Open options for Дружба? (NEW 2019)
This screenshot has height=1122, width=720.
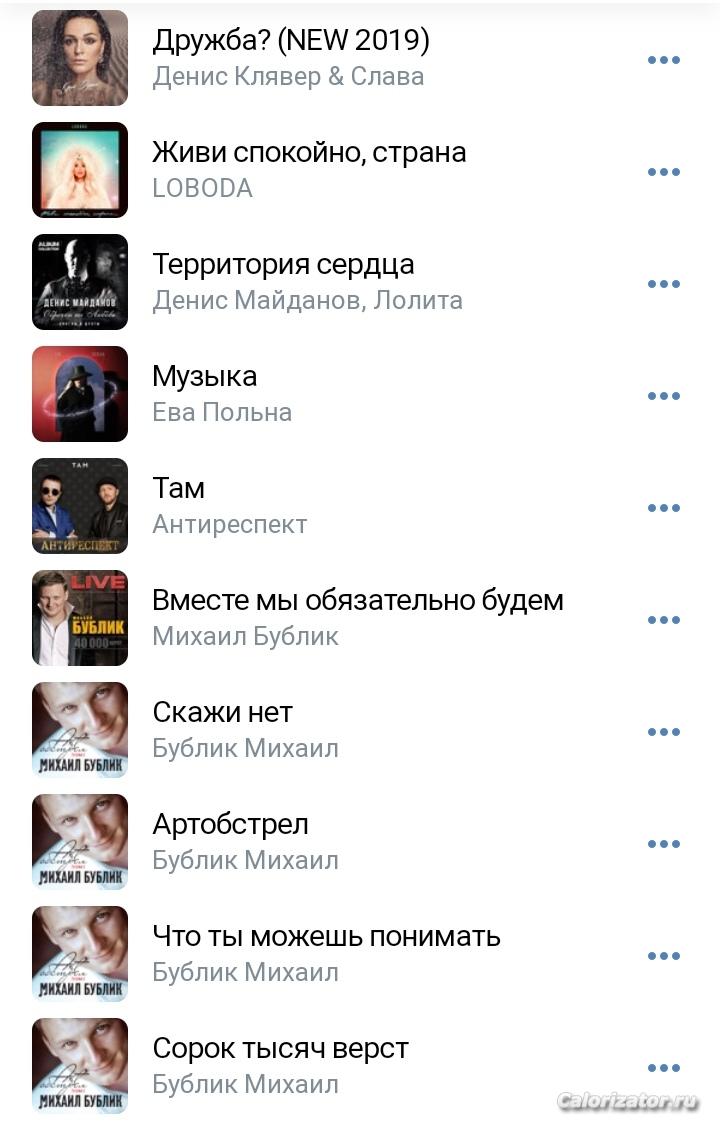(663, 60)
